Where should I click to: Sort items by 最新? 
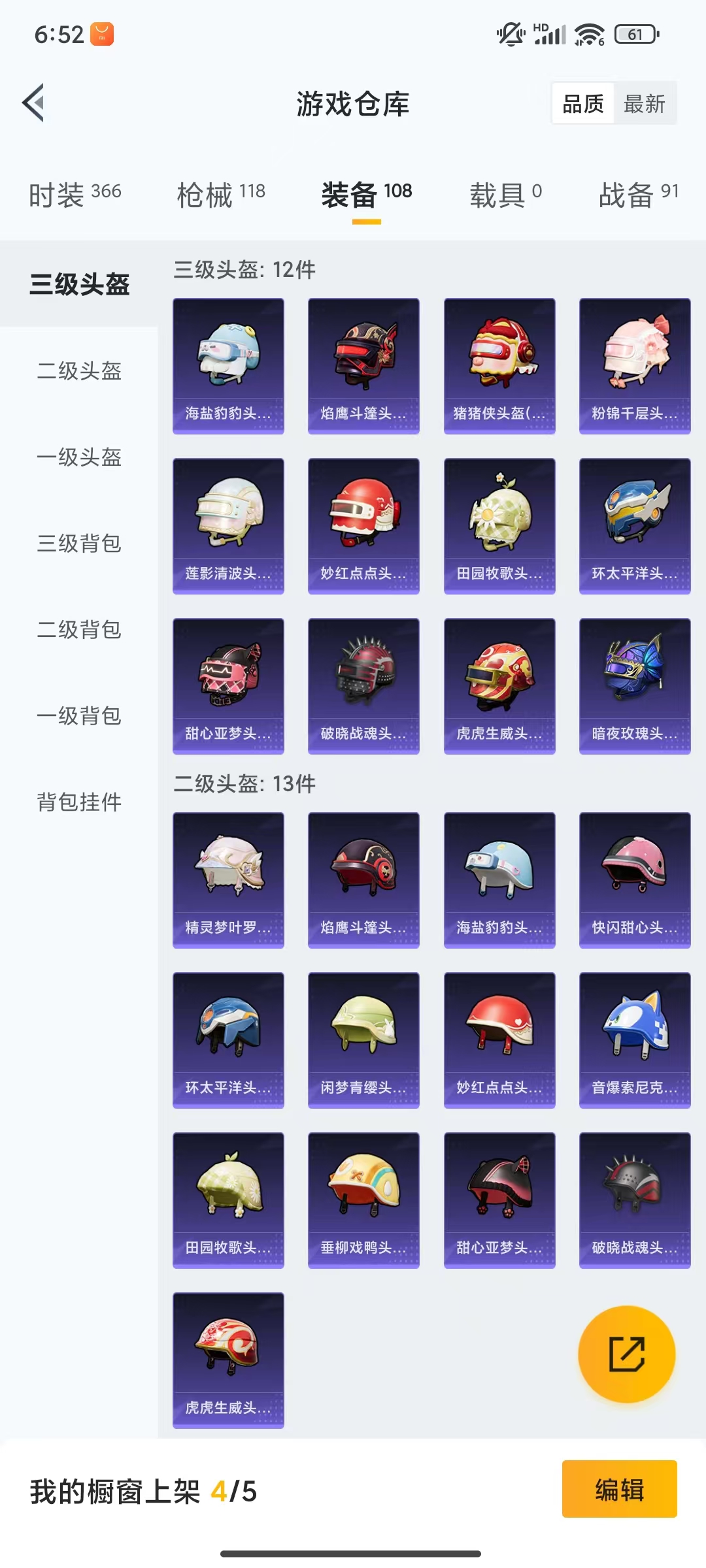pyautogui.click(x=644, y=103)
